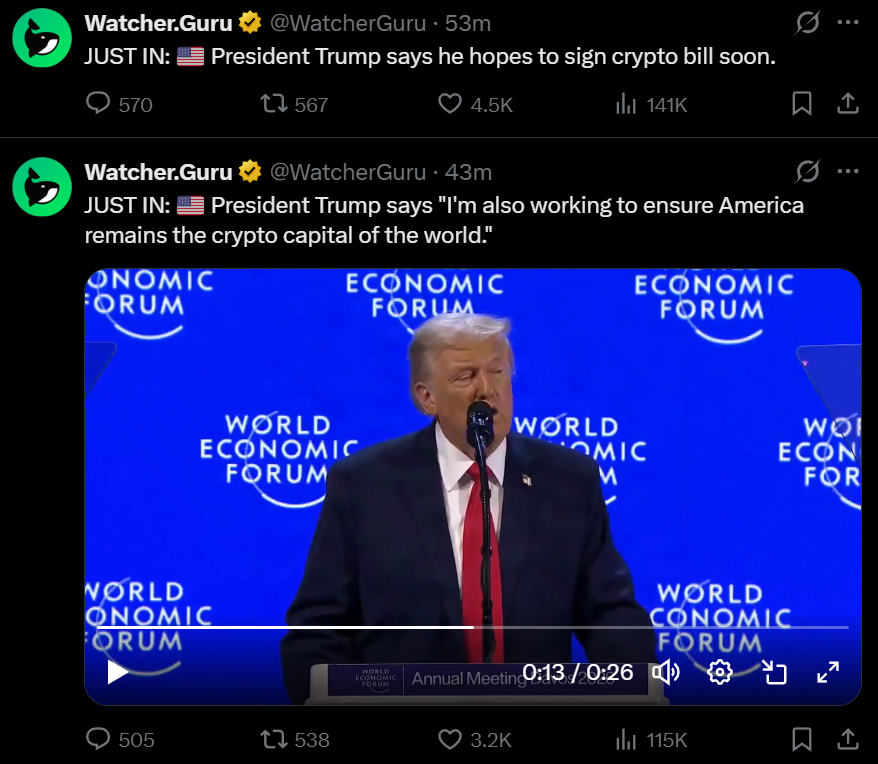Expand video to full screen

pyautogui.click(x=828, y=672)
